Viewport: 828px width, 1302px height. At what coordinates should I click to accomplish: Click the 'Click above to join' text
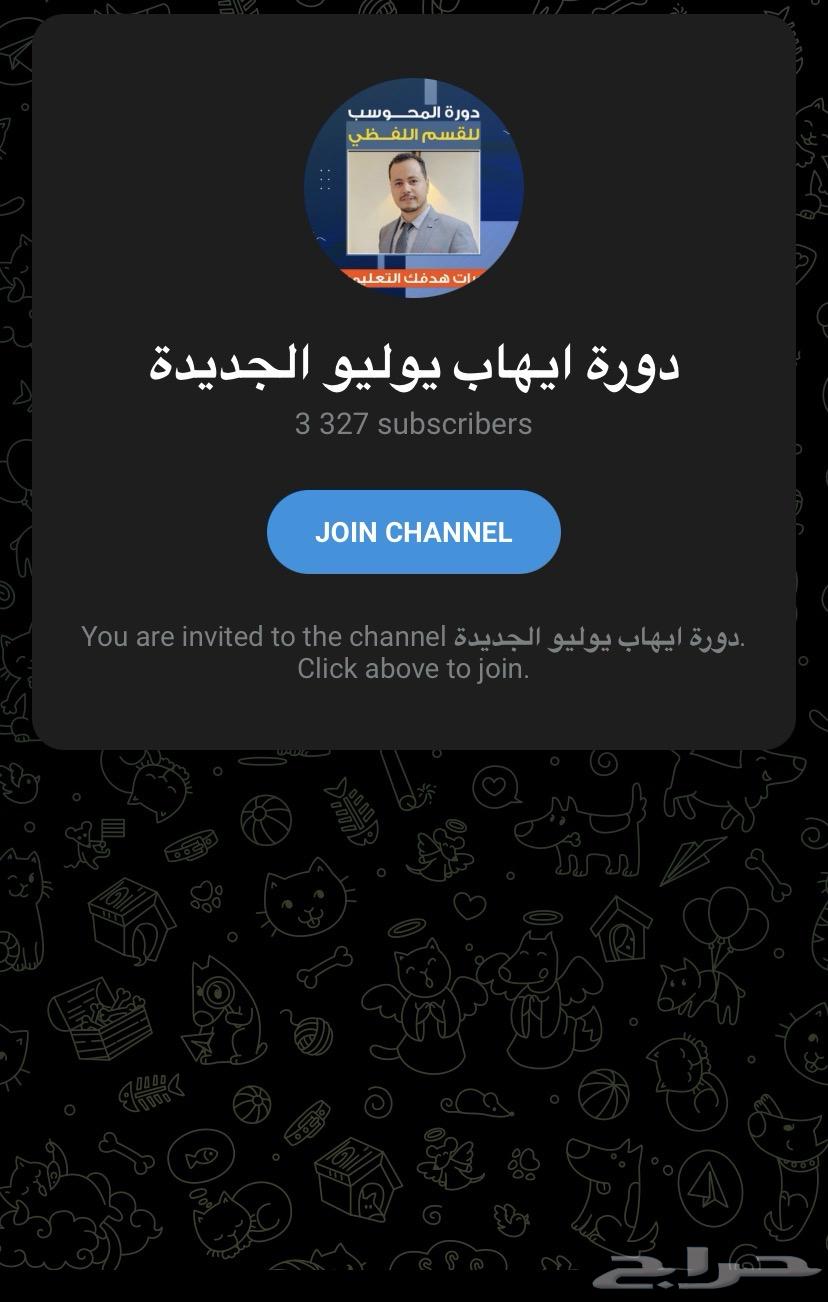413,668
